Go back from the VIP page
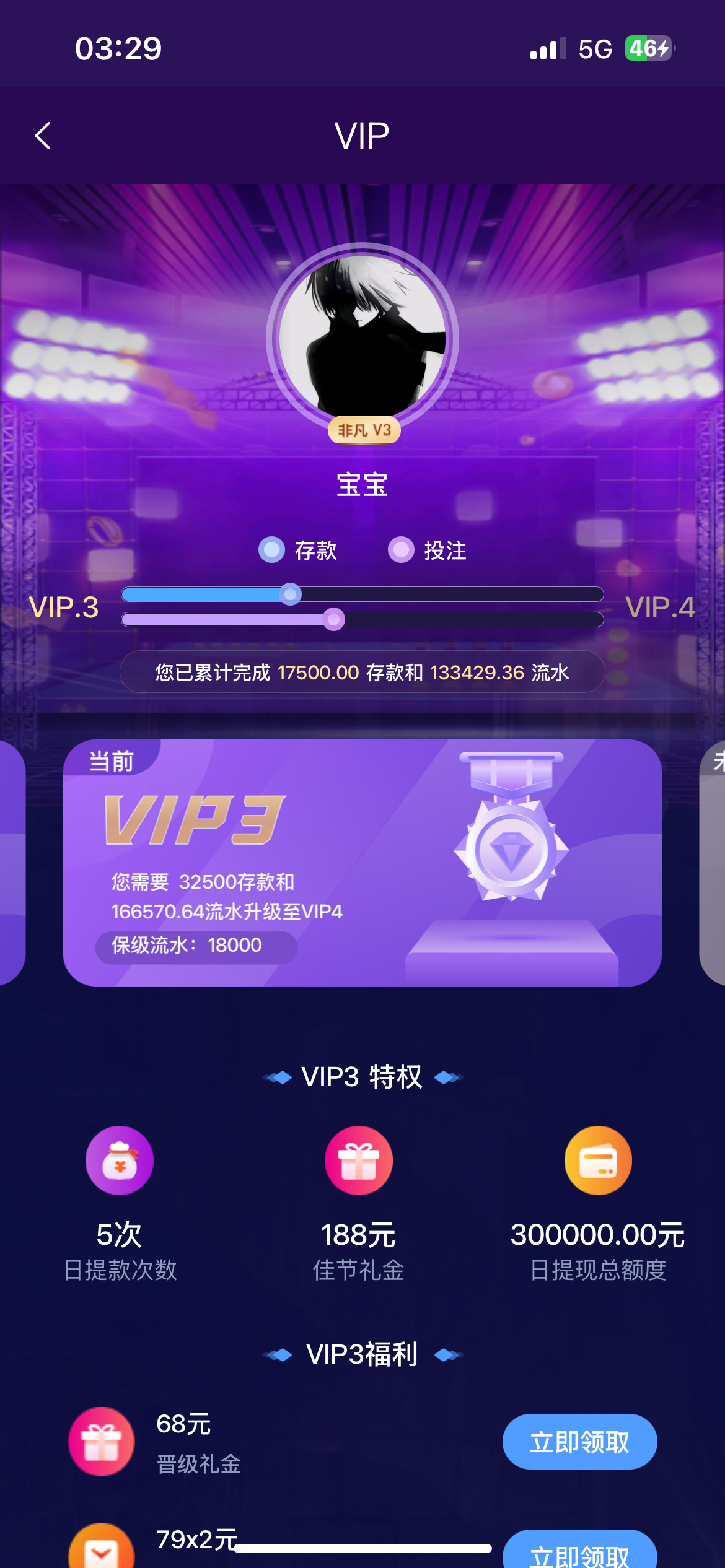The image size is (725, 1568). click(43, 136)
